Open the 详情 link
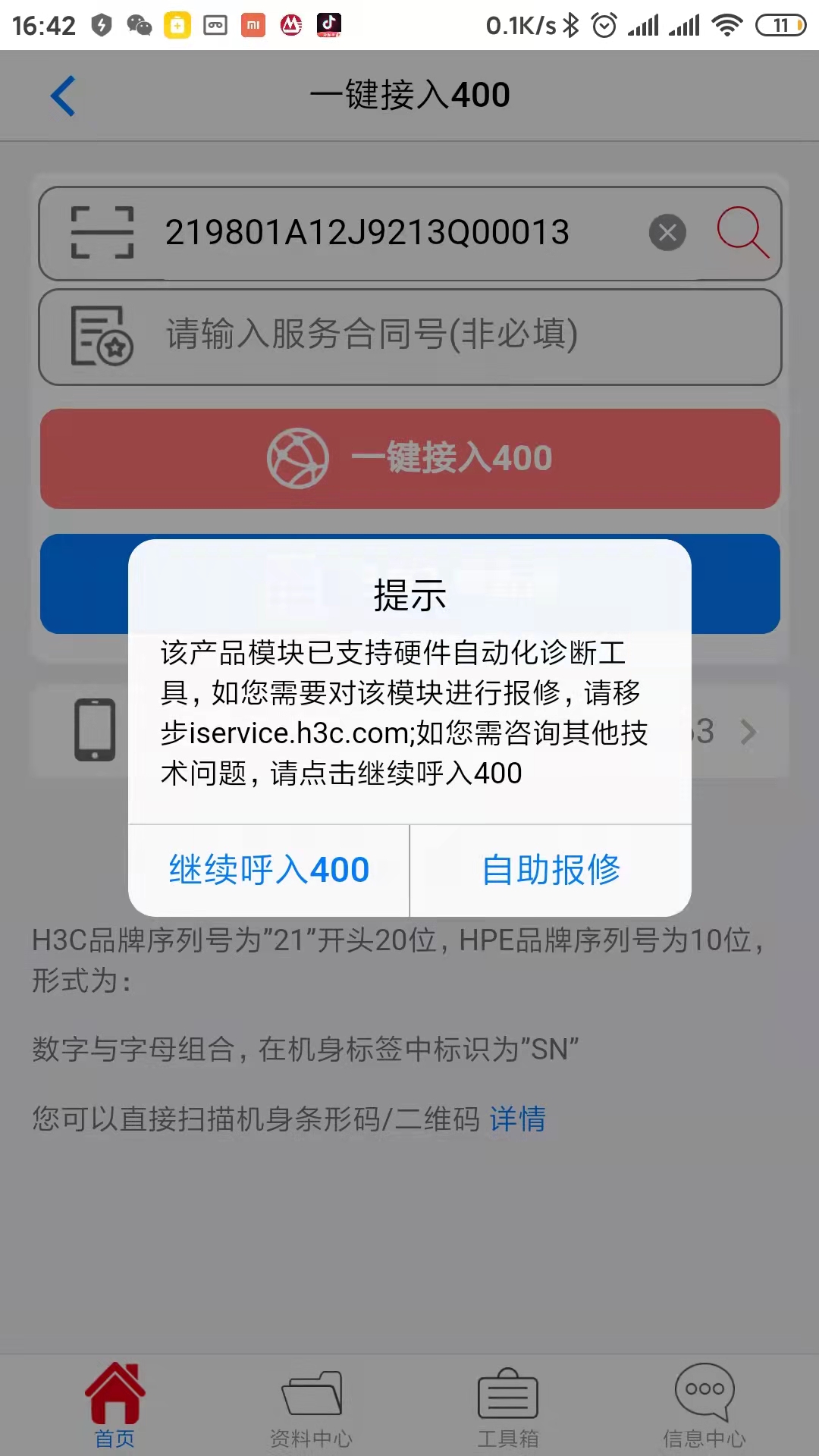The width and height of the screenshot is (819, 1456). tap(518, 1119)
